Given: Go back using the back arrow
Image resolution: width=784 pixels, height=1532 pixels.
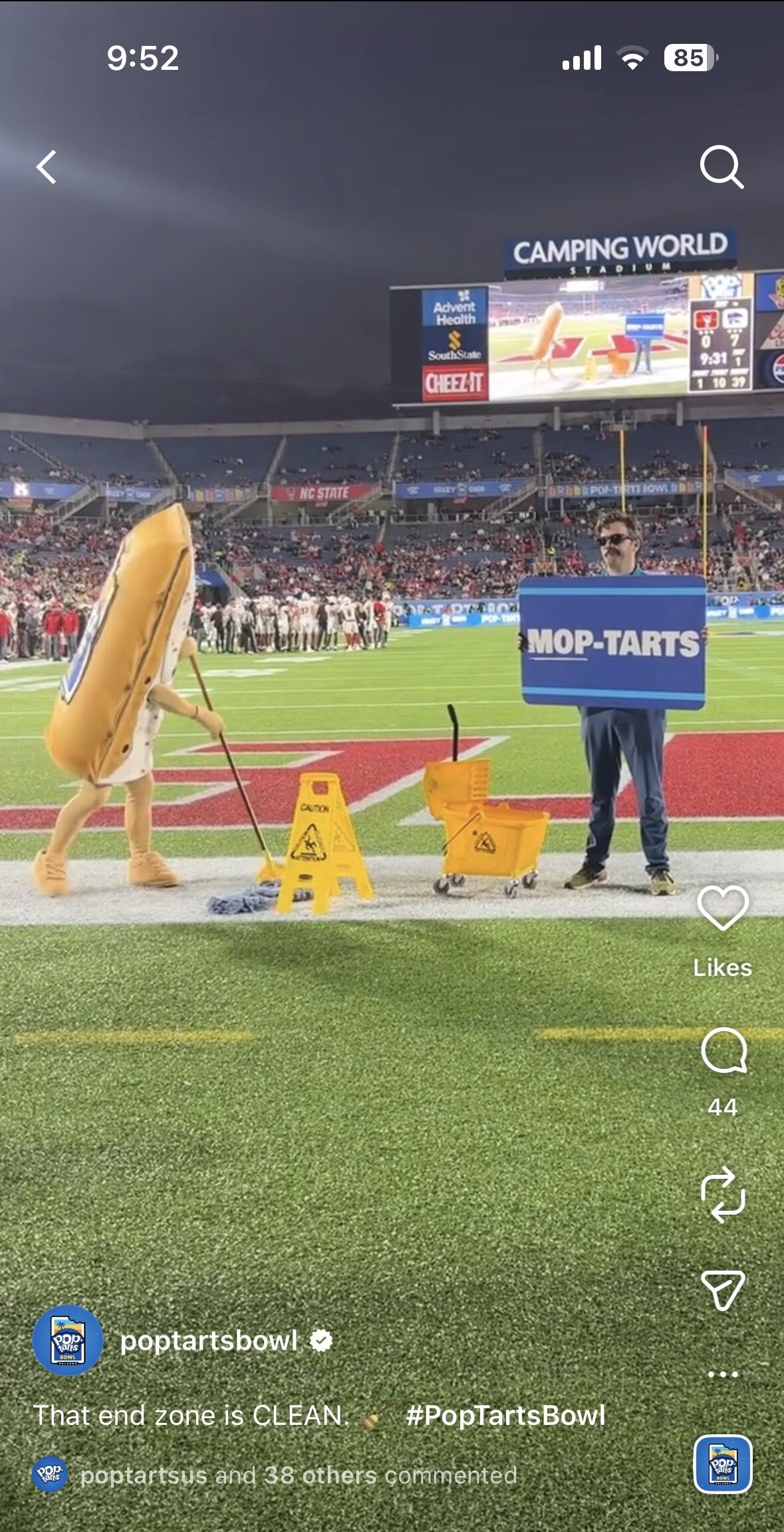Looking at the screenshot, I should coord(47,167).
